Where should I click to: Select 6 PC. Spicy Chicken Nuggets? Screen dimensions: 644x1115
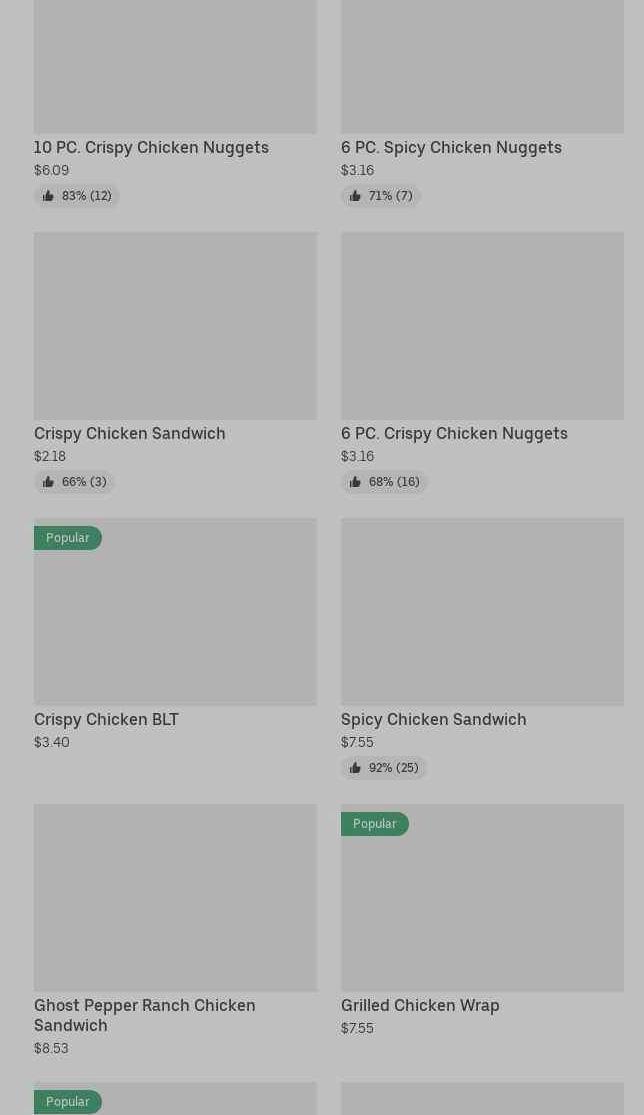482,105
